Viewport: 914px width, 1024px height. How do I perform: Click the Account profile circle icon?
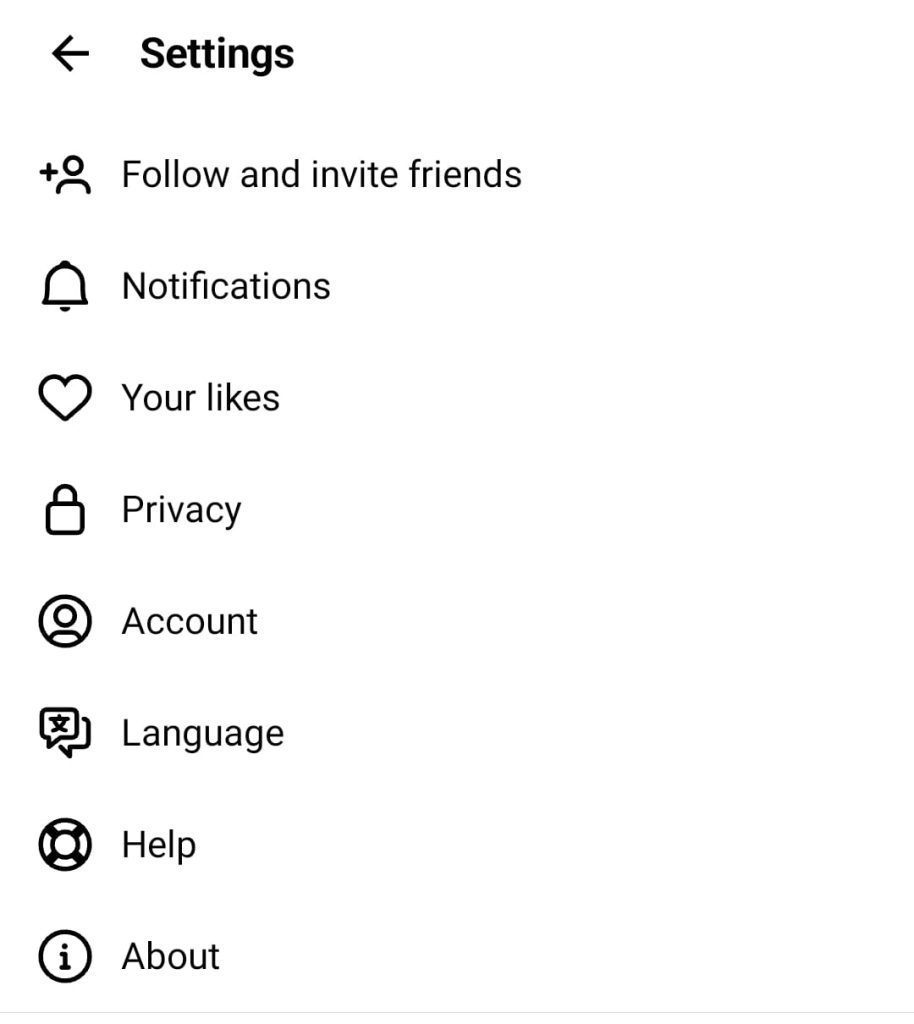(64, 621)
